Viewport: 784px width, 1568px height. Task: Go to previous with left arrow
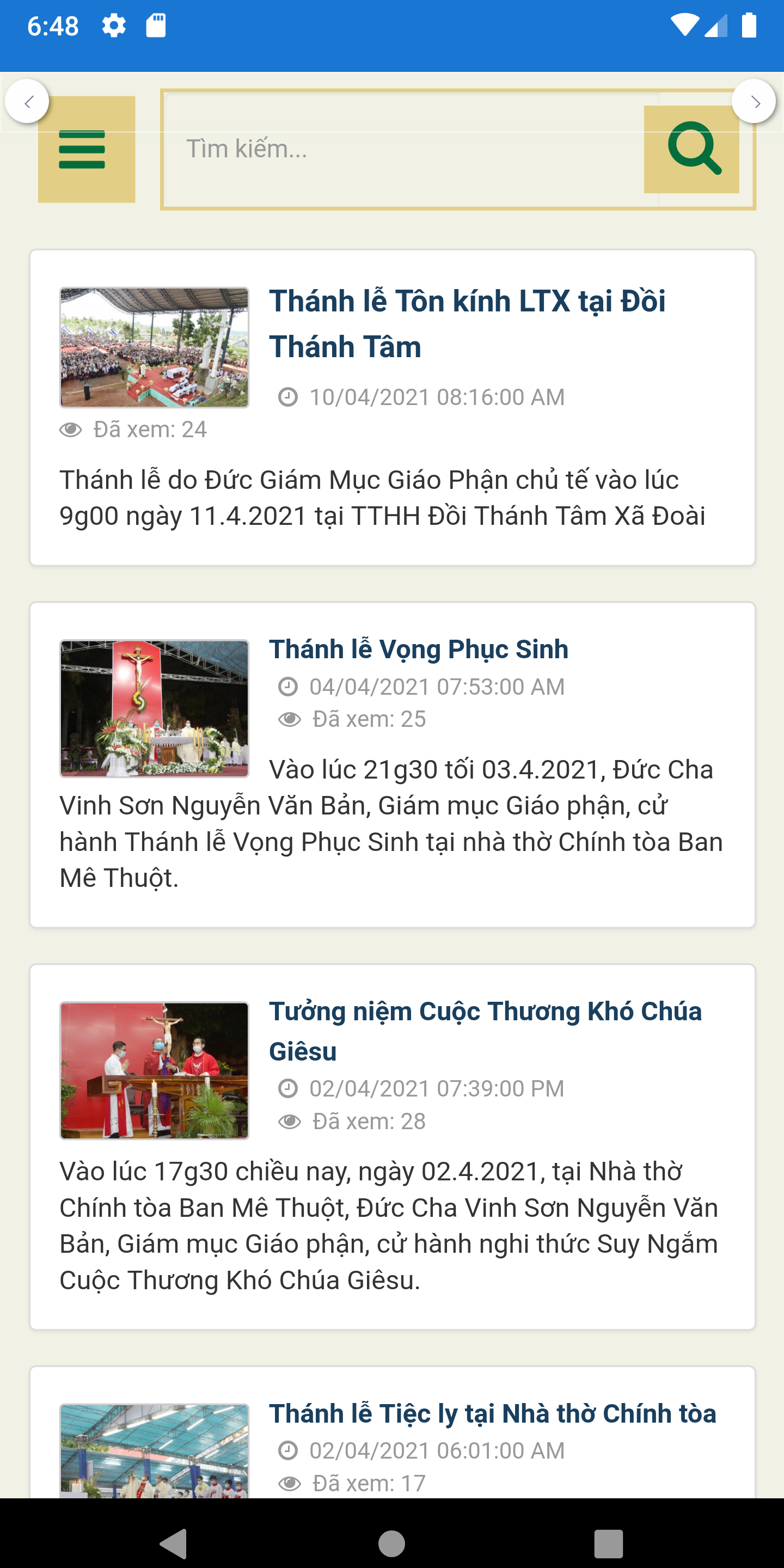click(x=27, y=102)
